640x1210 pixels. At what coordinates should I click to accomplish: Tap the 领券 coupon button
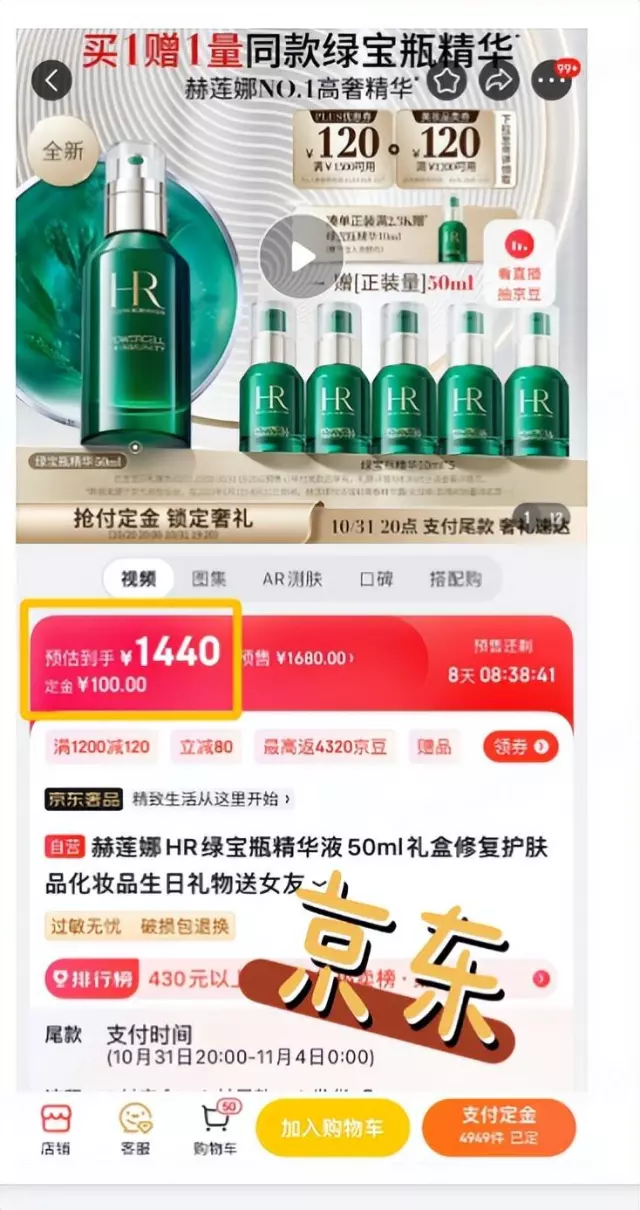click(521, 746)
